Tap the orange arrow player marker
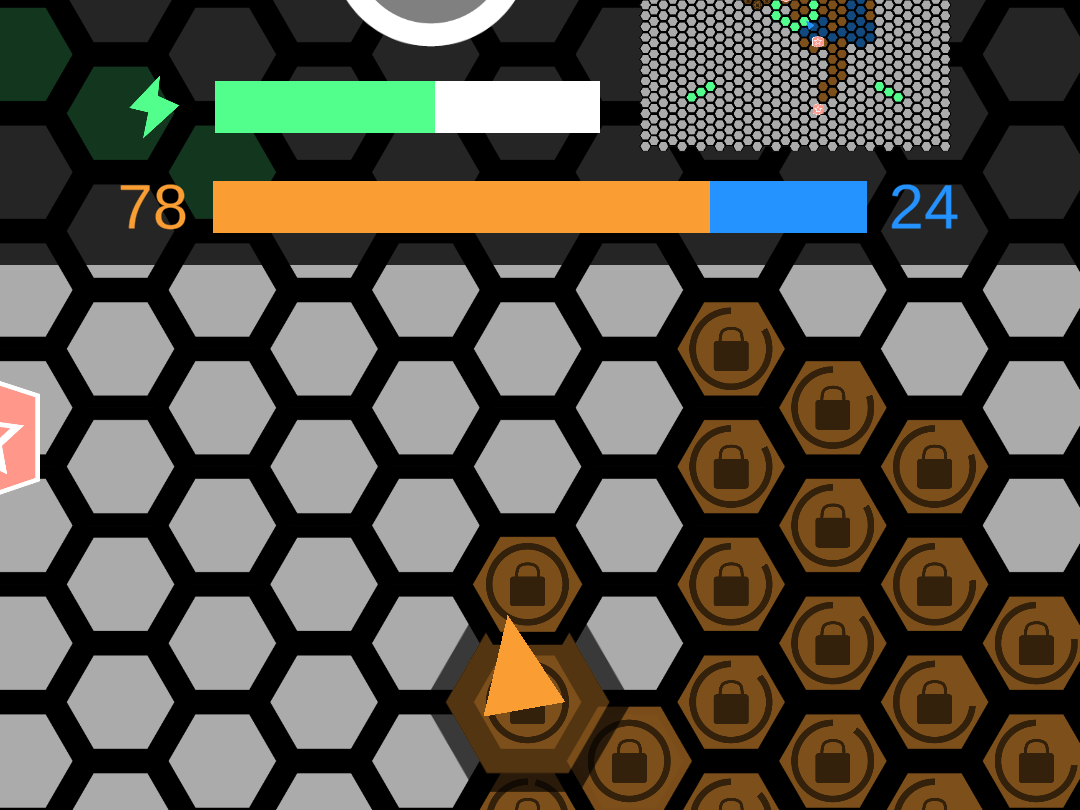The width and height of the screenshot is (1080, 810). 517,673
